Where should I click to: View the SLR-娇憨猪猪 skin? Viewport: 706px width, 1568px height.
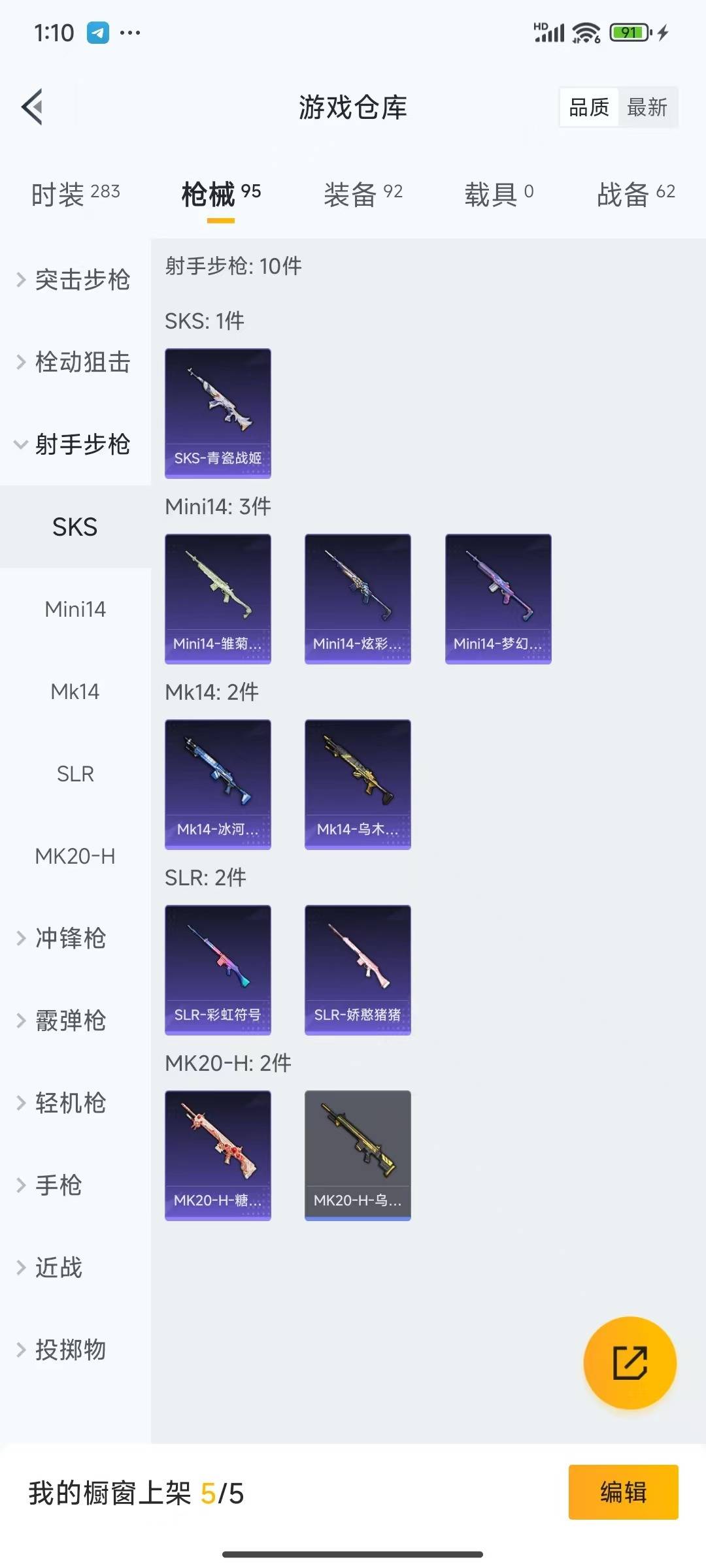point(358,970)
